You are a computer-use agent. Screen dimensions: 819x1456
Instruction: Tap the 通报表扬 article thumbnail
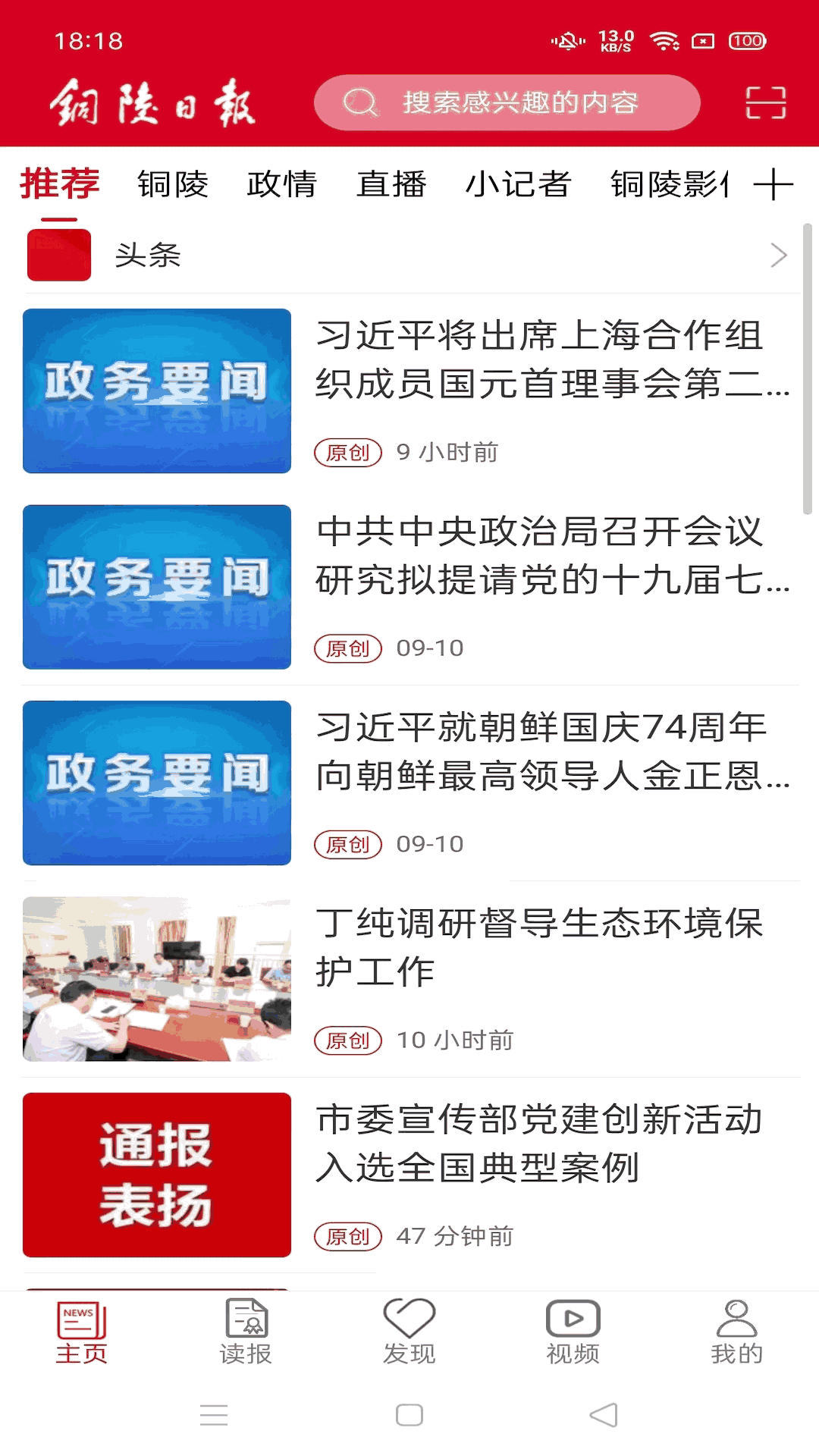coord(156,1176)
